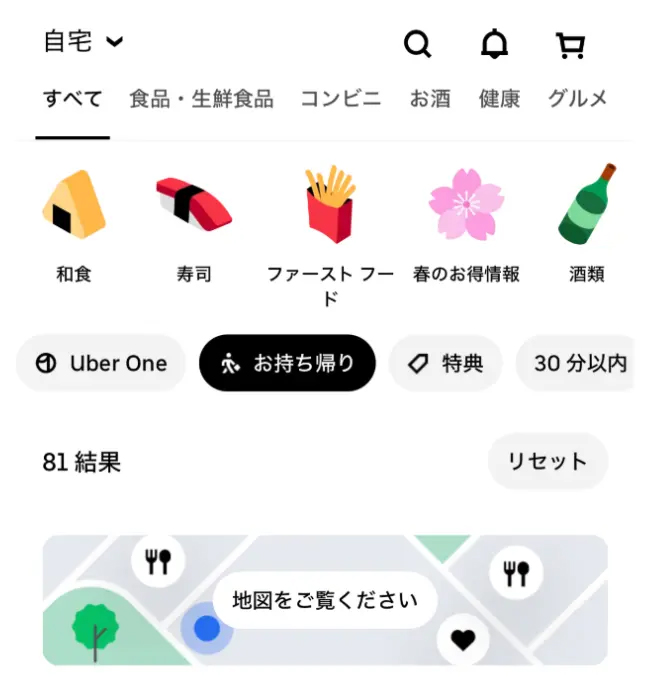
Task: Switch to the グルメ tab
Action: 578,99
